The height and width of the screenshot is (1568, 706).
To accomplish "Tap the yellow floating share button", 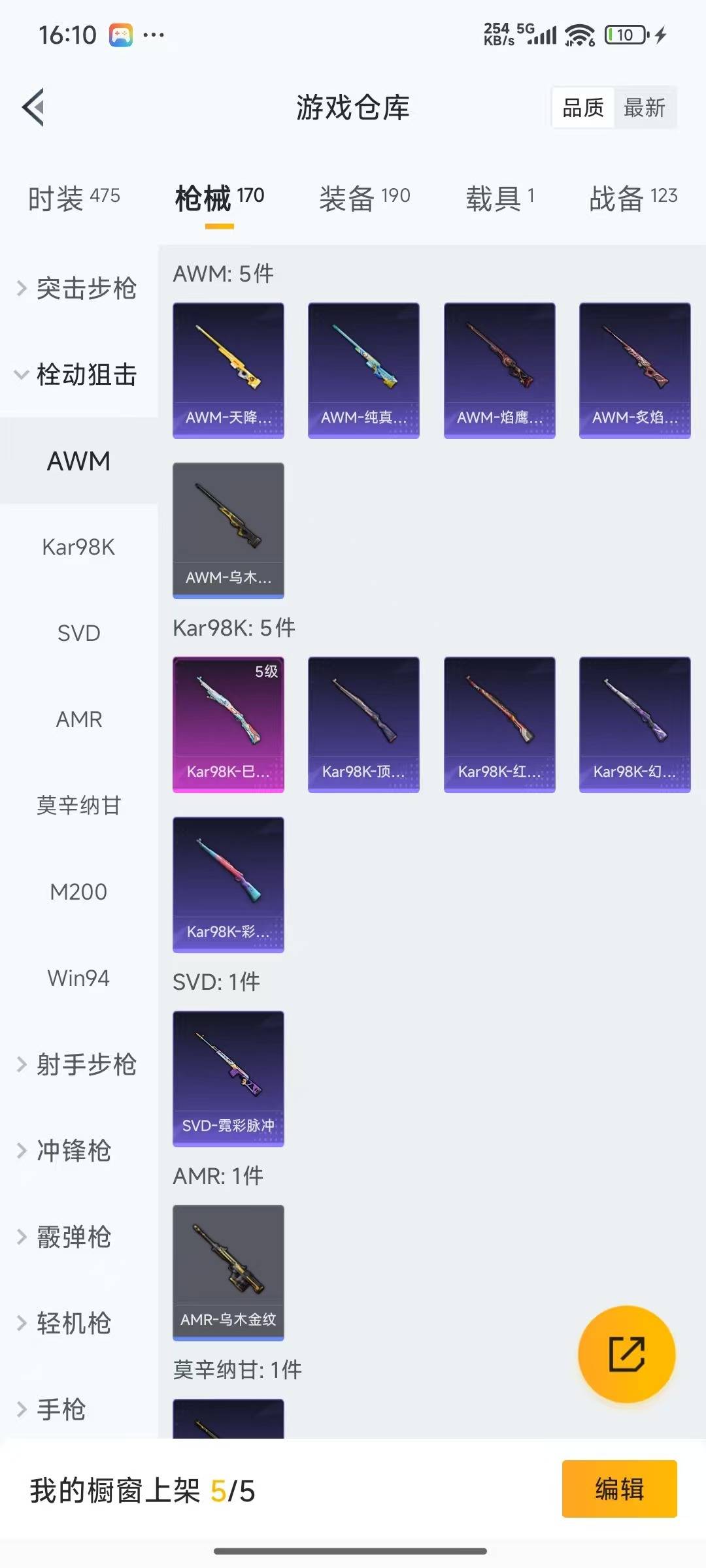I will tap(626, 1354).
